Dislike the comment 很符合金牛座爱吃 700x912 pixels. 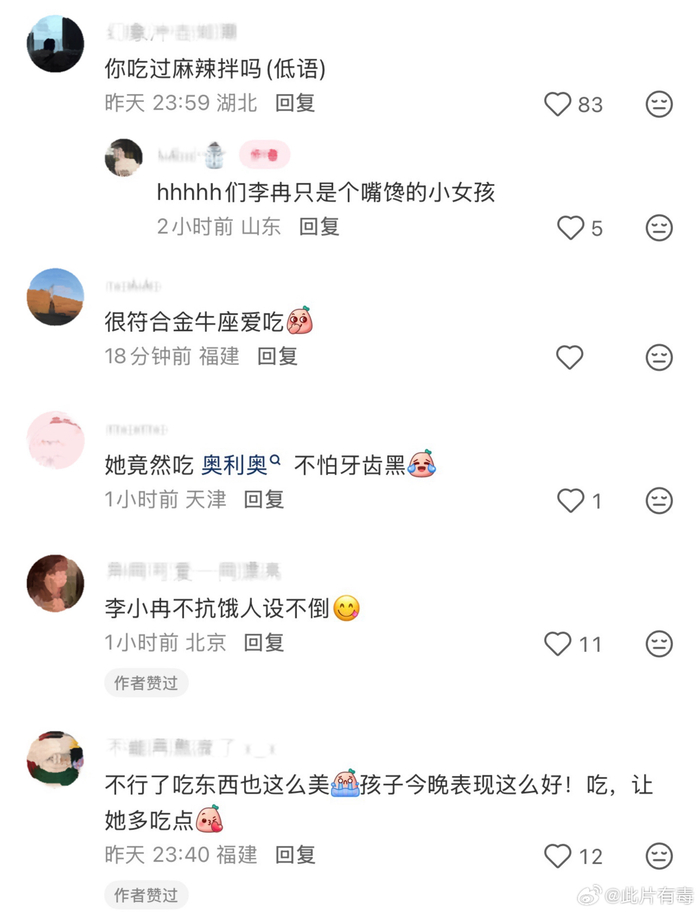(x=659, y=357)
